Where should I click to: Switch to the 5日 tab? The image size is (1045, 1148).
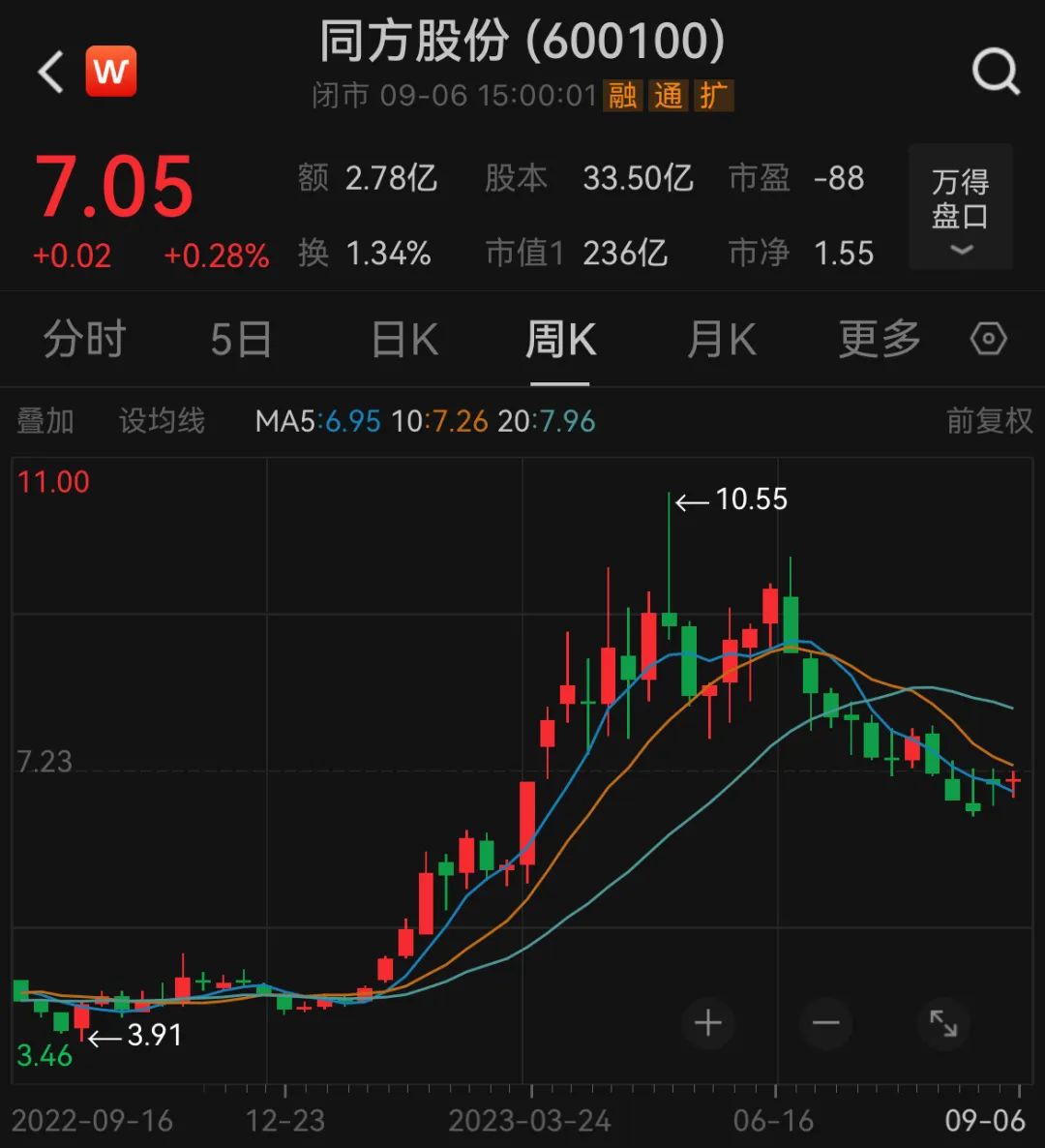click(x=241, y=340)
